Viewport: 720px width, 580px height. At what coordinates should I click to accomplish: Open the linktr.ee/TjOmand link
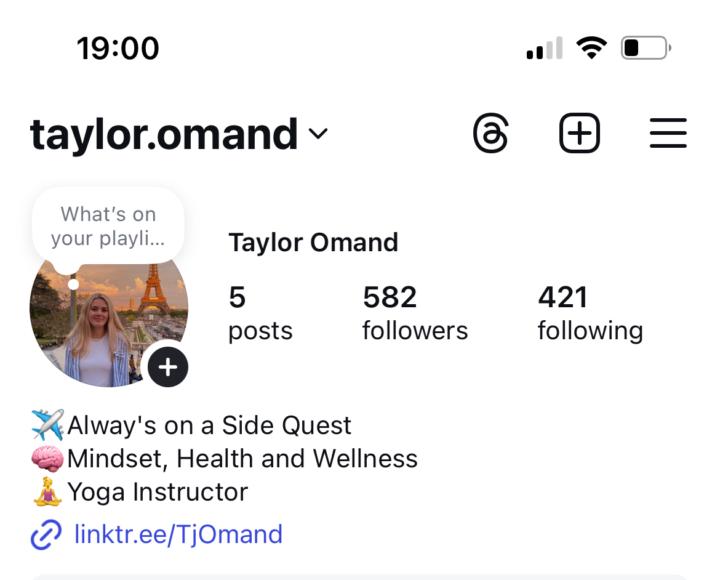pos(177,535)
